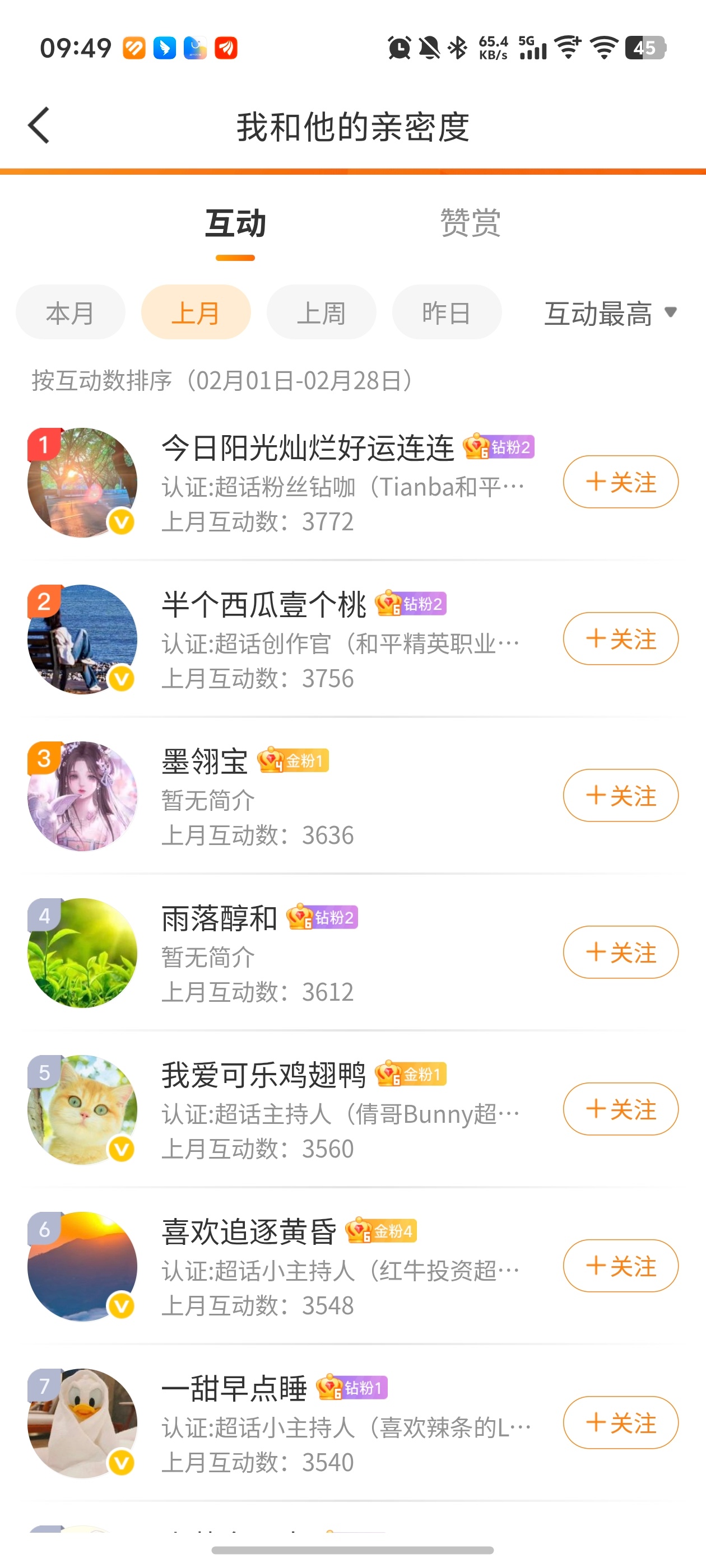706x1568 pixels.
Task: Tap 关注 next to 墨翎宝
Action: pyautogui.click(x=620, y=796)
